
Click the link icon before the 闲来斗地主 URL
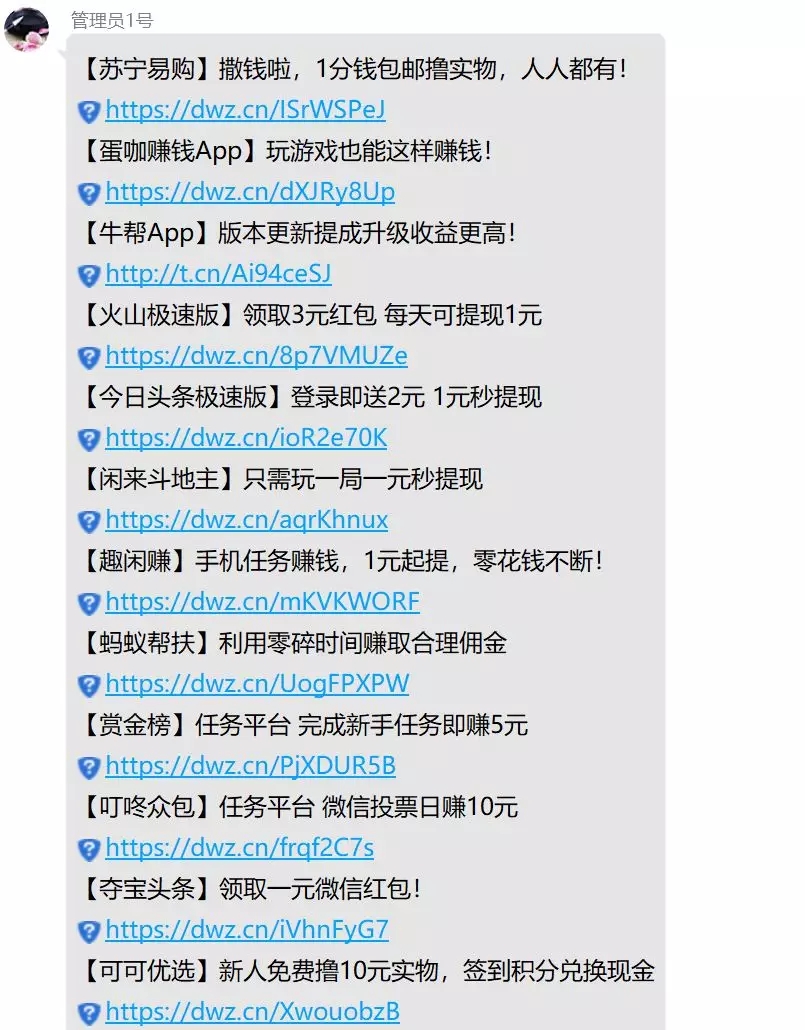[x=91, y=519]
